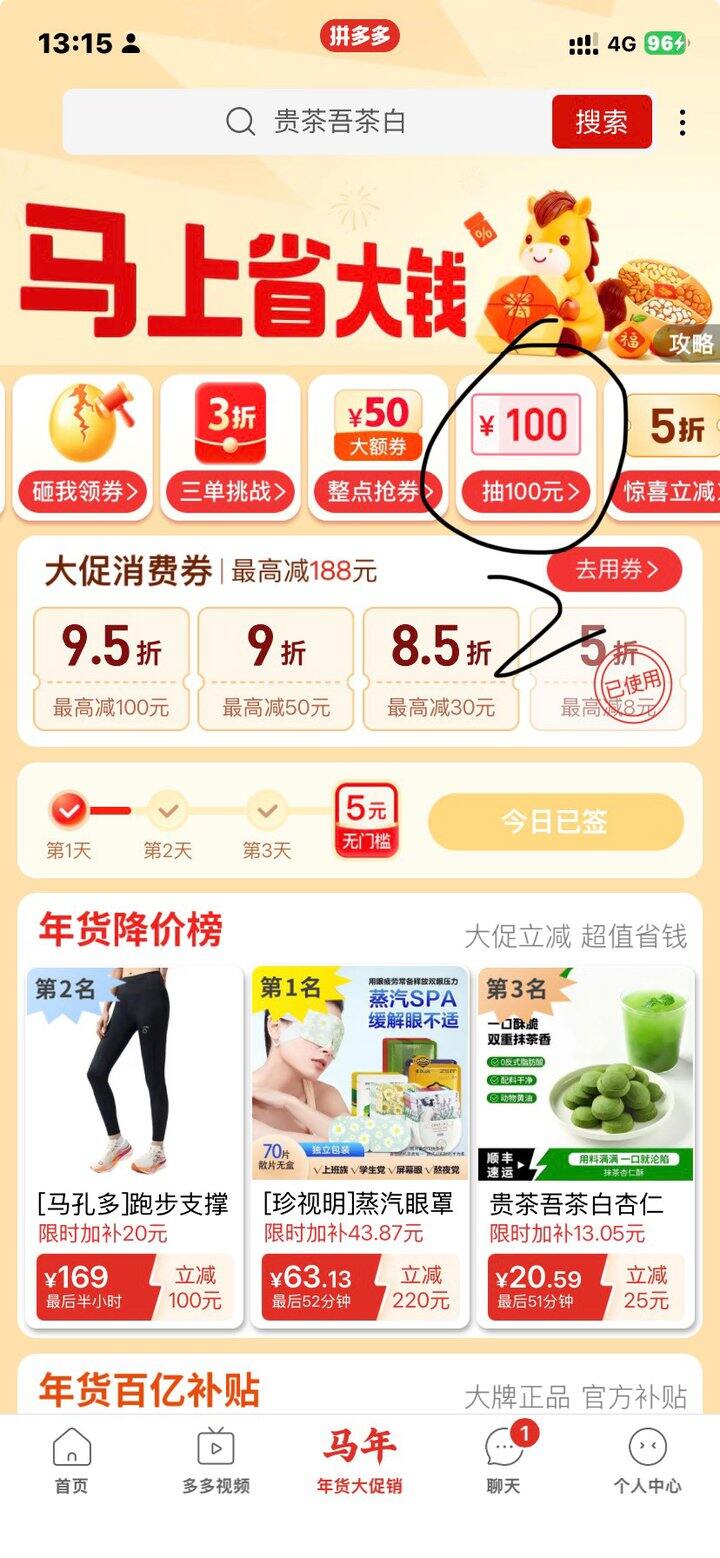
Task: Open the 聊天 tab
Action: (x=504, y=1461)
